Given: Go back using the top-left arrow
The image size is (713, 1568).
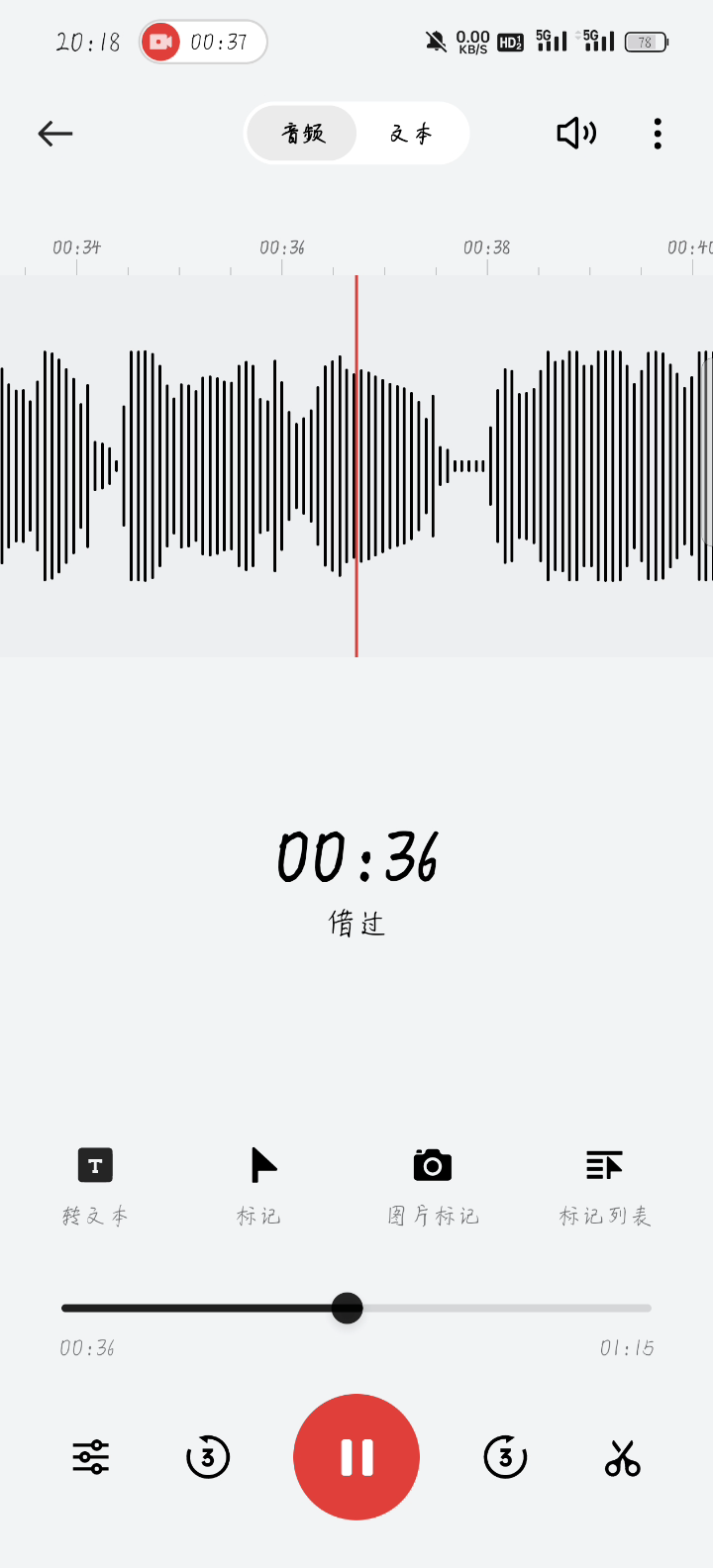Looking at the screenshot, I should point(55,134).
